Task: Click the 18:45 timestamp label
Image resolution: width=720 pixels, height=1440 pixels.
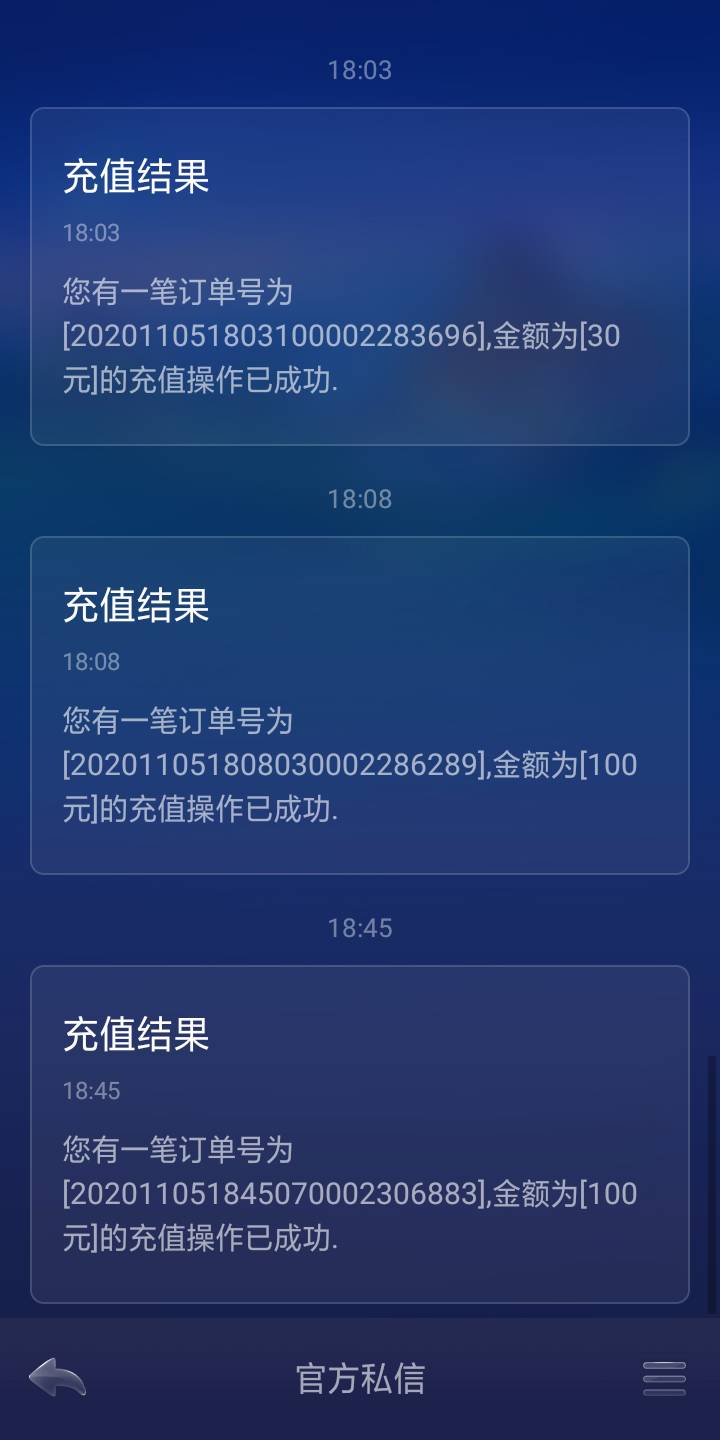Action: (x=360, y=926)
